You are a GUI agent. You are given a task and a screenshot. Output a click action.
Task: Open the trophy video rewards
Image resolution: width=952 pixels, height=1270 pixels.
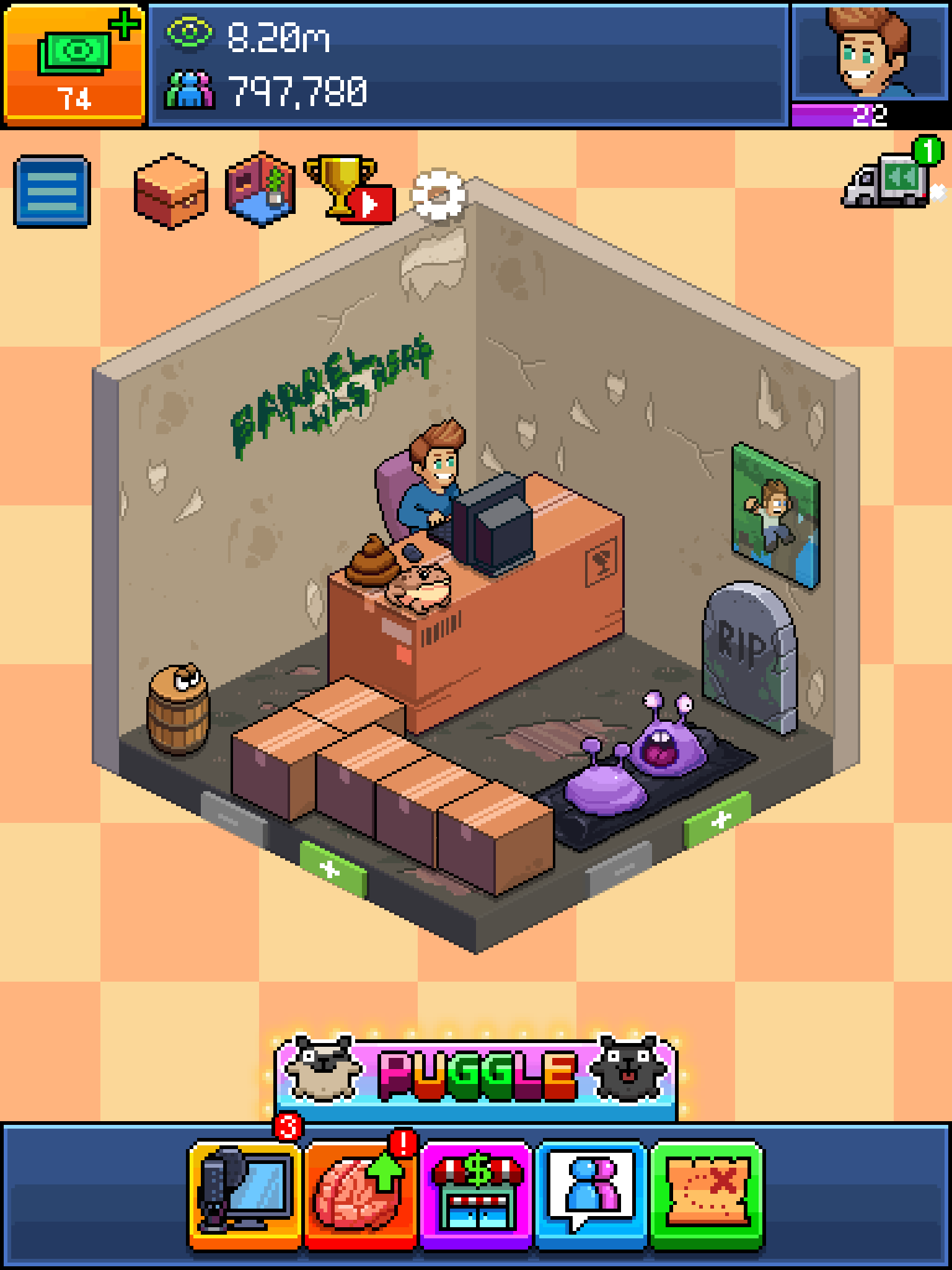coord(348,189)
